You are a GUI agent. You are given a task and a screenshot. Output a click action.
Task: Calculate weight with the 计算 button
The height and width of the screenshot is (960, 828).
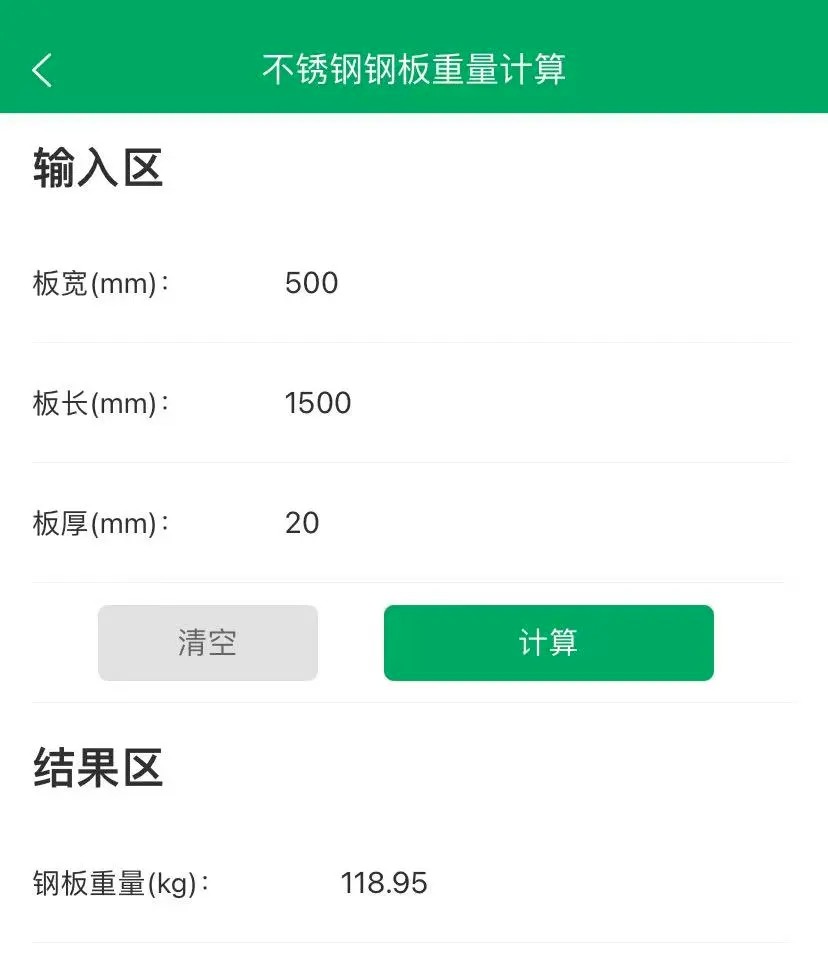point(548,643)
